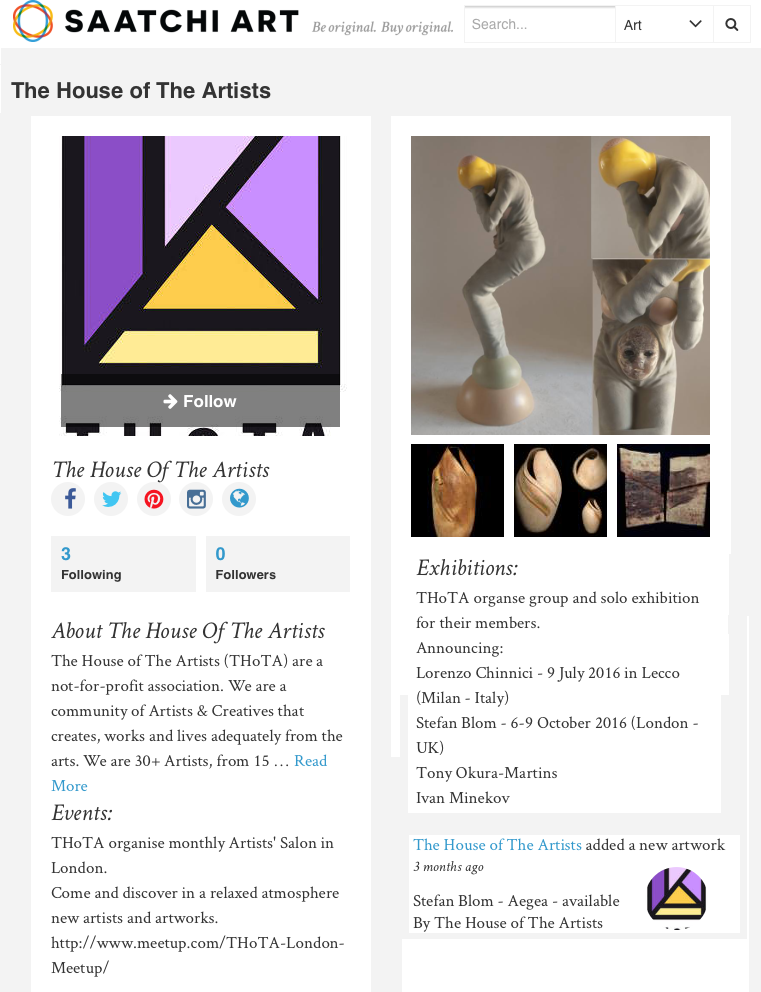Expand the about text with Read More
761x992 pixels.
pos(310,762)
